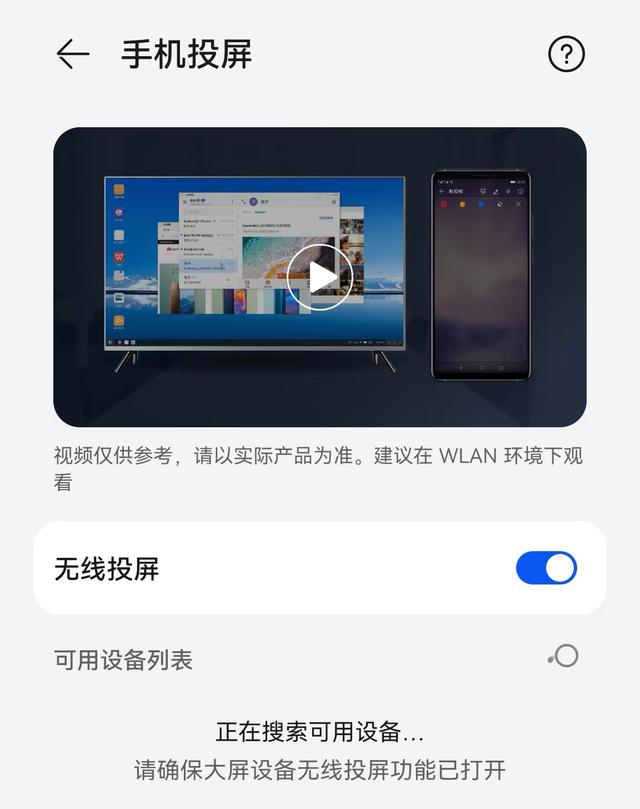Go back from the 手机投屏 screen
Viewport: 640px width, 809px height.
pos(73,54)
